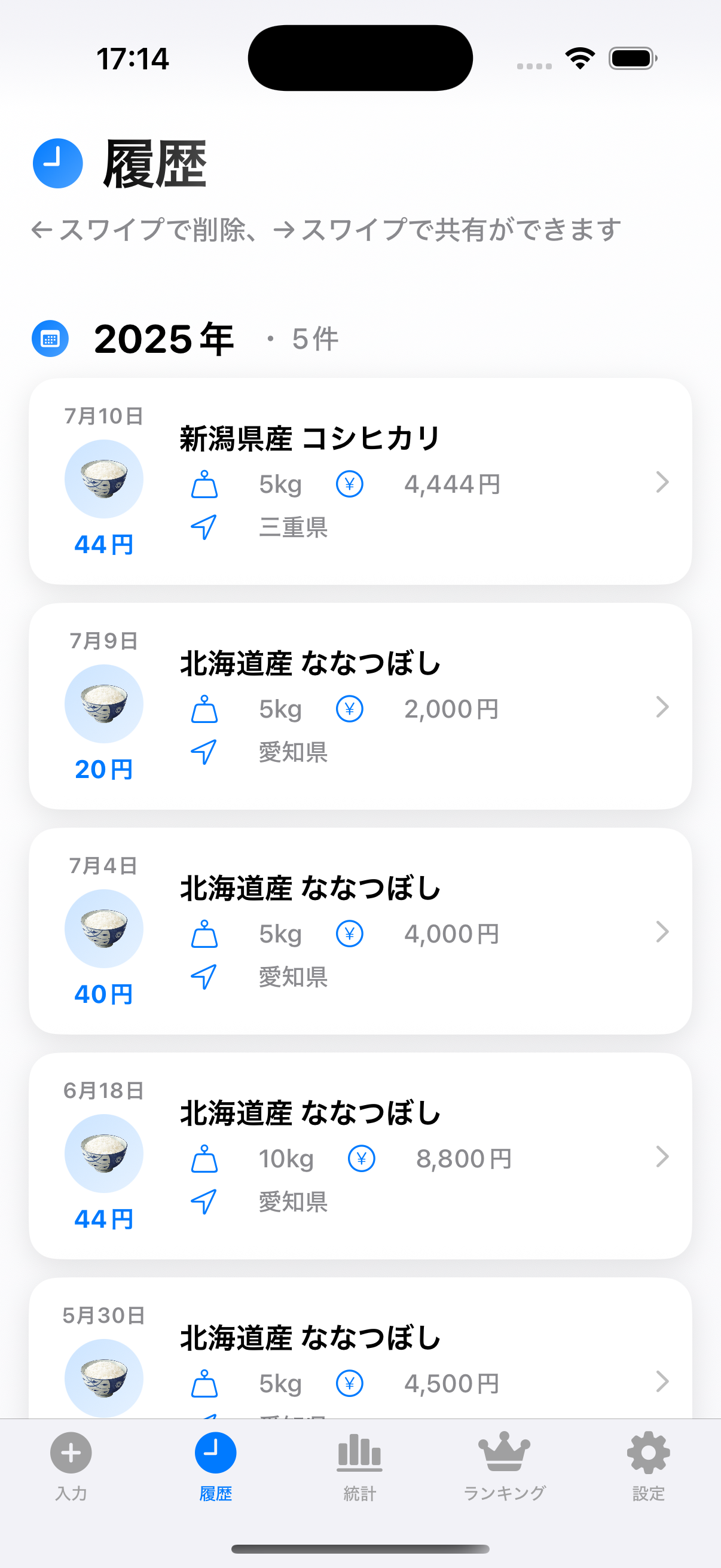
Task: Select the 統計 bar chart icon
Action: (360, 1461)
